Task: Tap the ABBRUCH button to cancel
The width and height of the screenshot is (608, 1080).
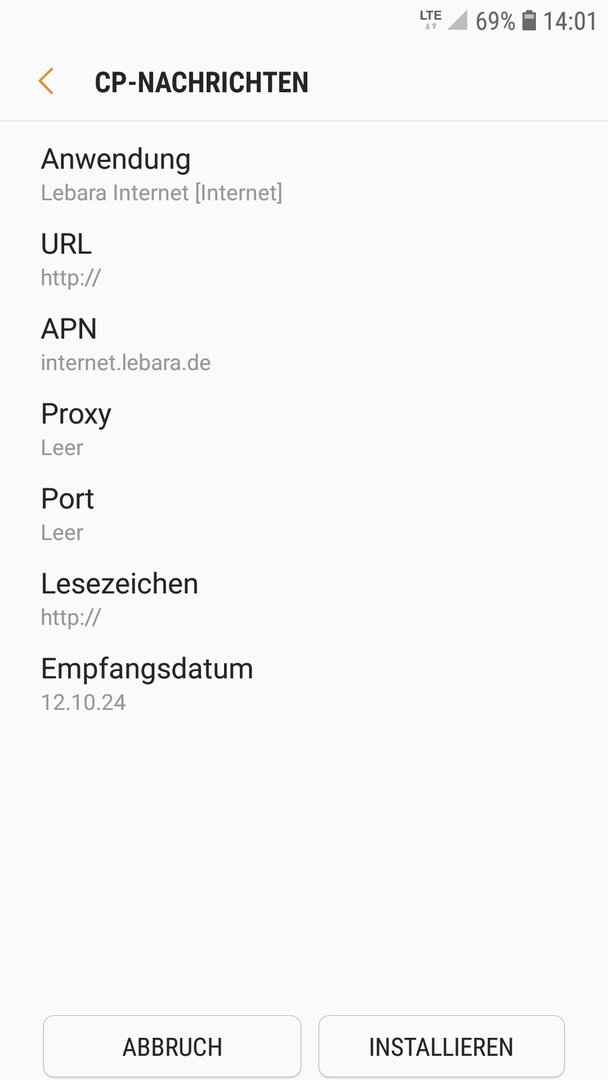Action: [172, 1046]
